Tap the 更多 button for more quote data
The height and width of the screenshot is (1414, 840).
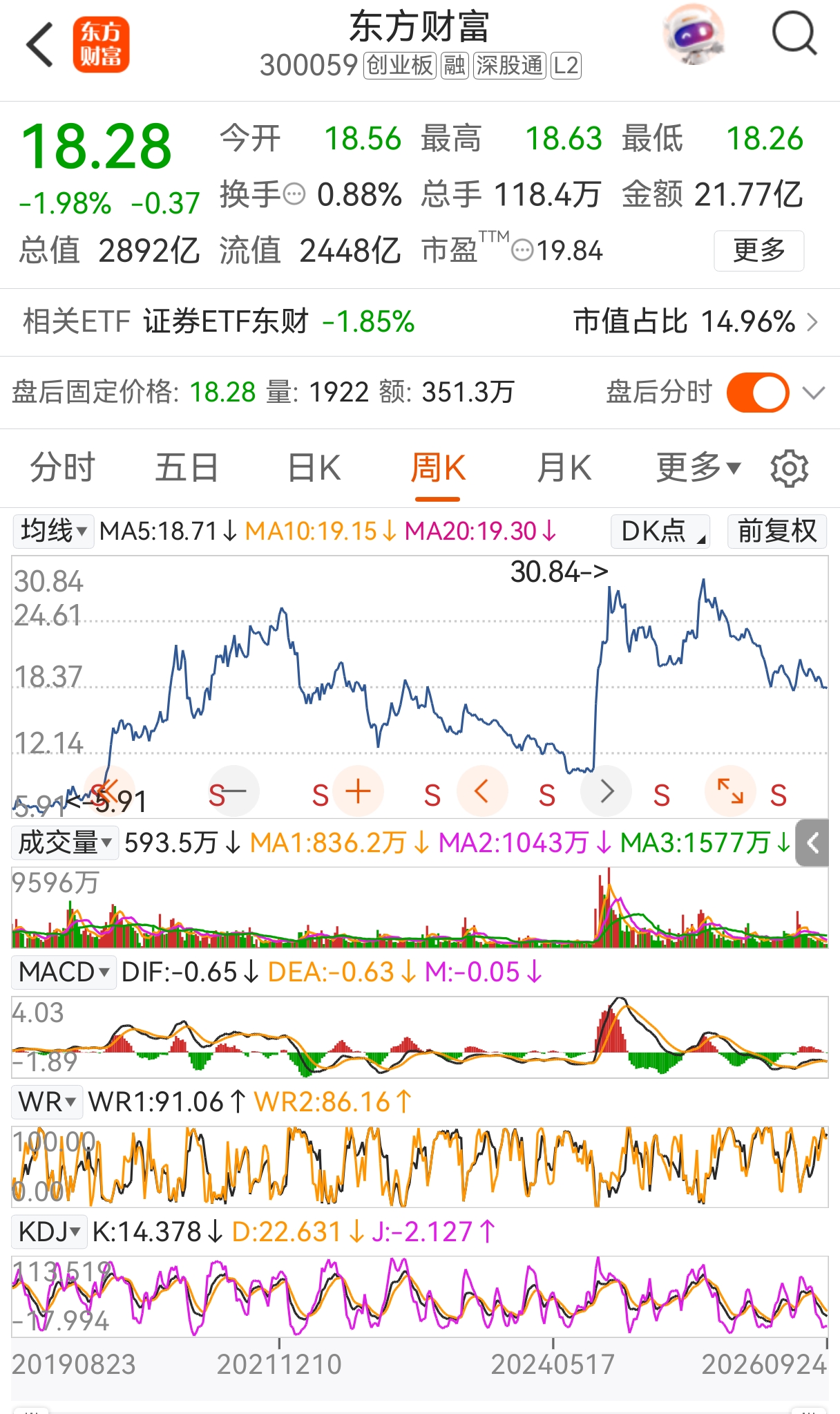pyautogui.click(x=758, y=250)
